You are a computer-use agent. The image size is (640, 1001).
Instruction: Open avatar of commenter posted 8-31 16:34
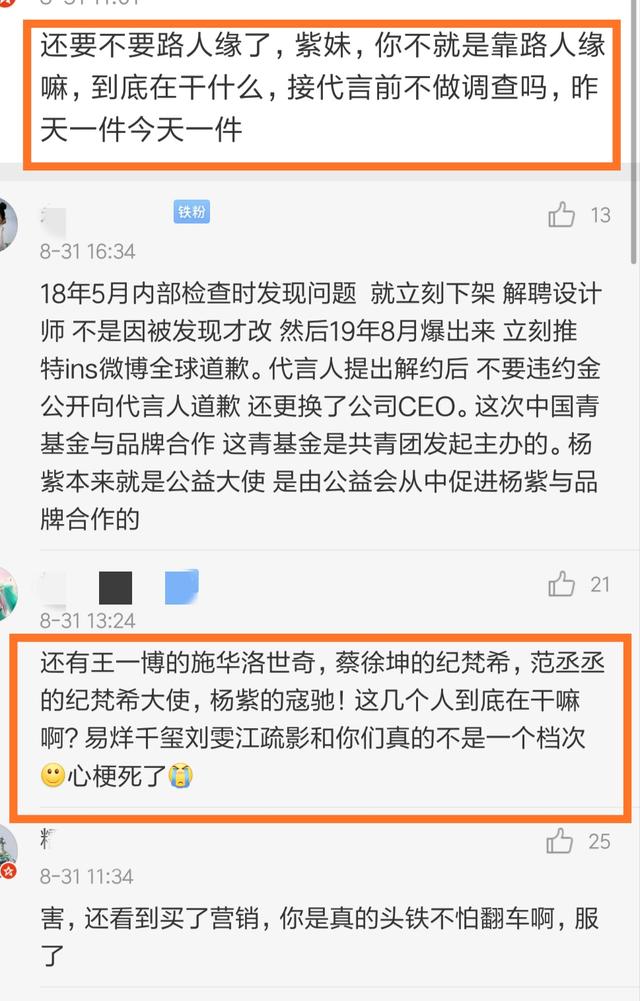(8, 226)
